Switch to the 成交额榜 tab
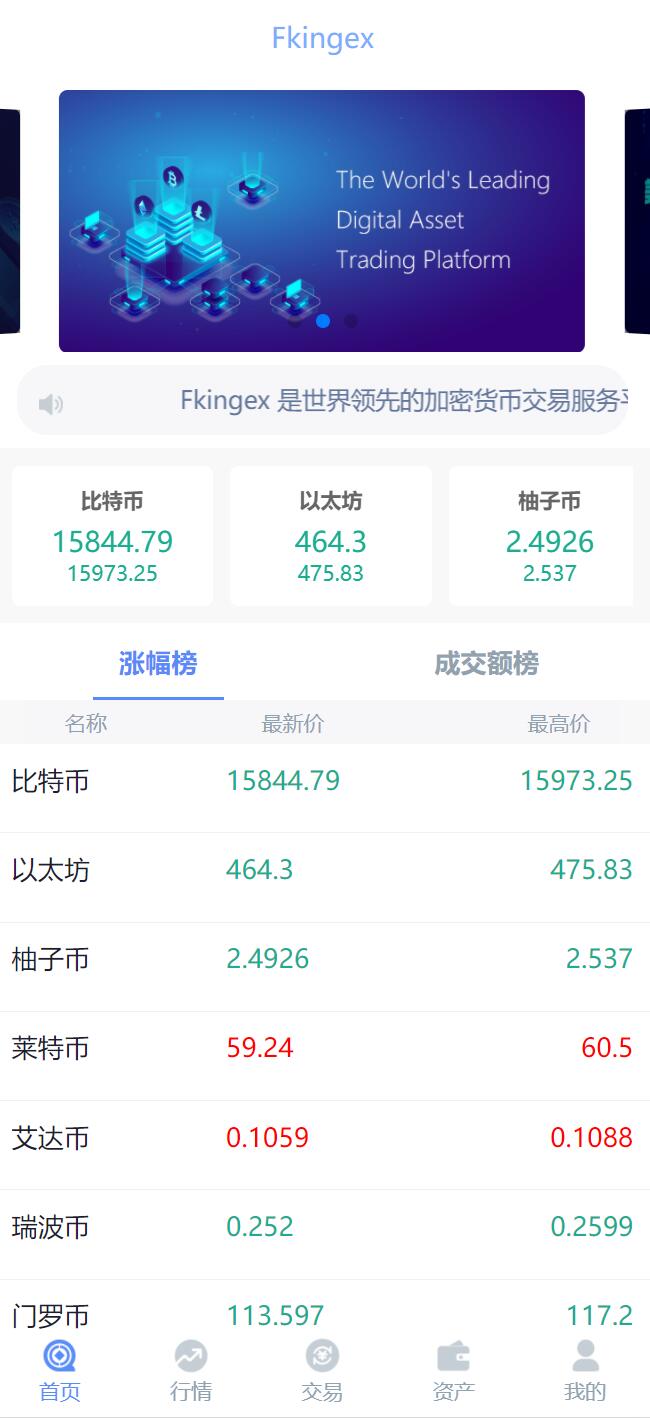The height and width of the screenshot is (1418, 650). pyautogui.click(x=487, y=664)
